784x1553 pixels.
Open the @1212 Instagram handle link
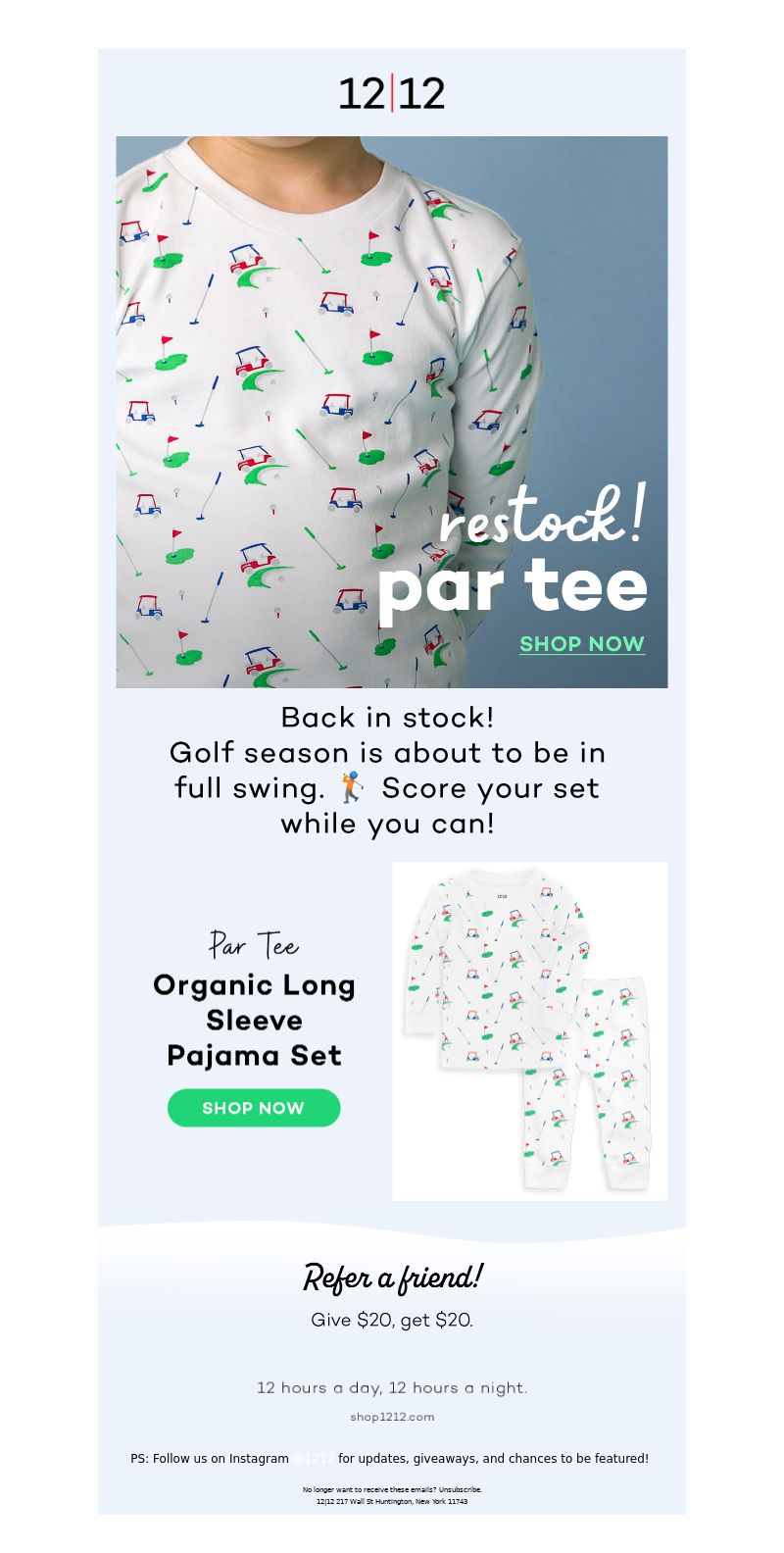point(313,1459)
